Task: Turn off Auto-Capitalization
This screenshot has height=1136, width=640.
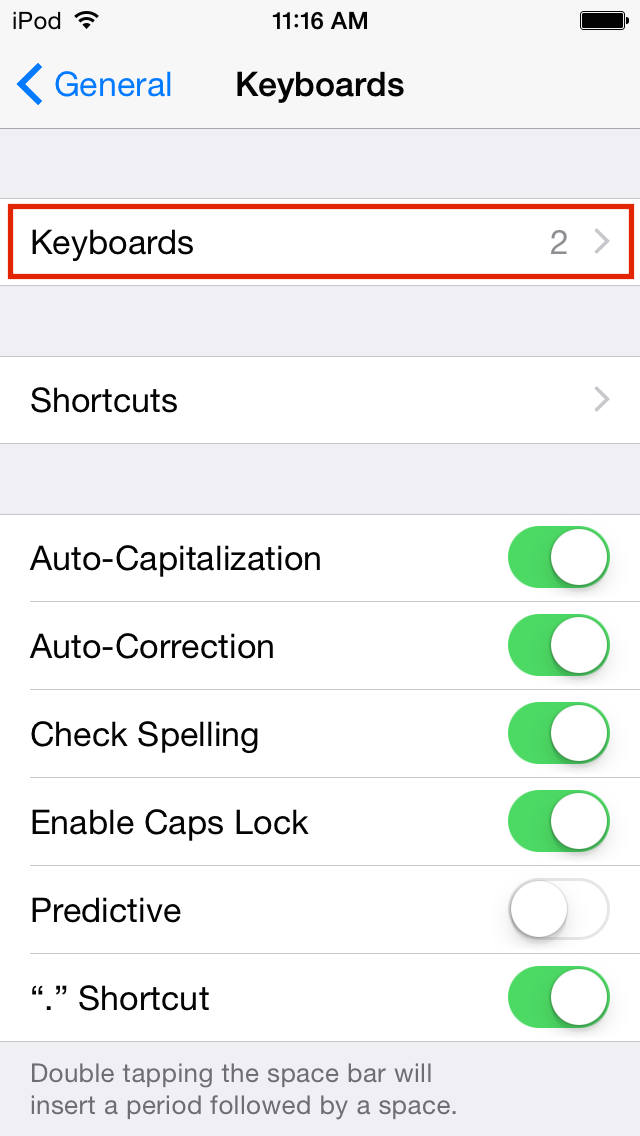Action: click(559, 557)
